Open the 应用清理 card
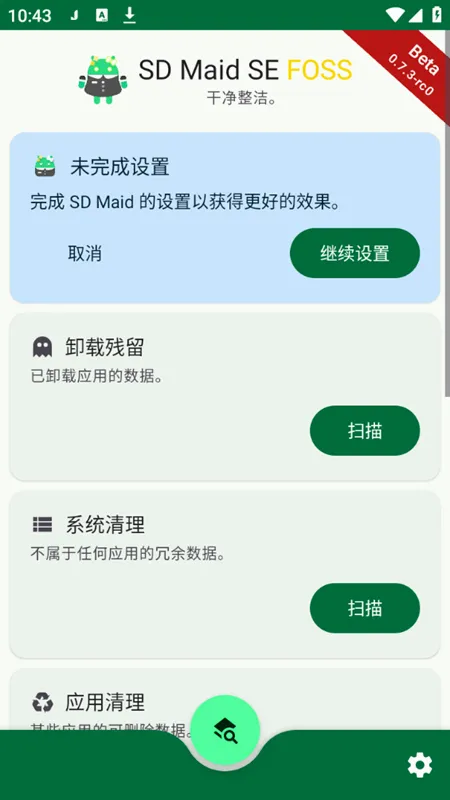This screenshot has width=450, height=800. [225, 700]
